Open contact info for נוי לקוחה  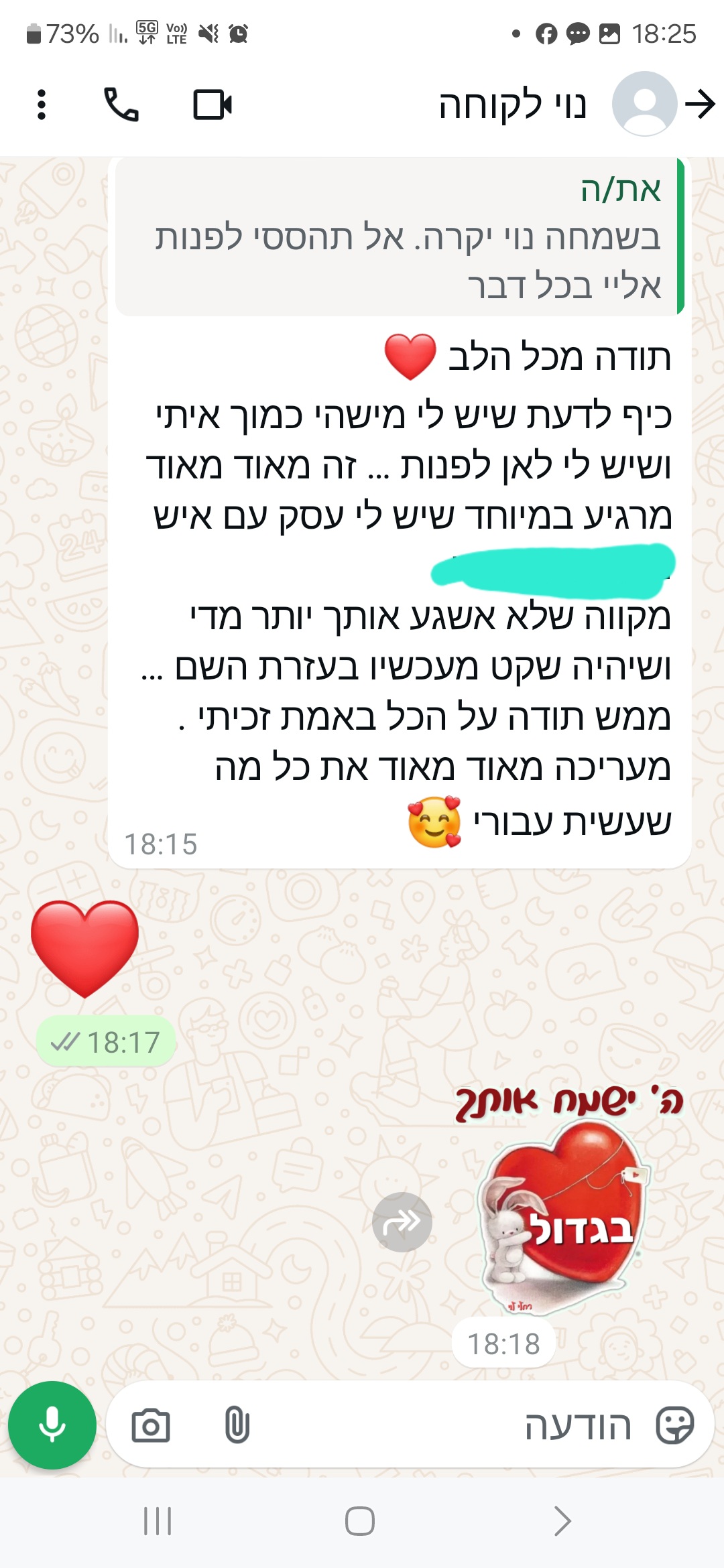tap(512, 105)
